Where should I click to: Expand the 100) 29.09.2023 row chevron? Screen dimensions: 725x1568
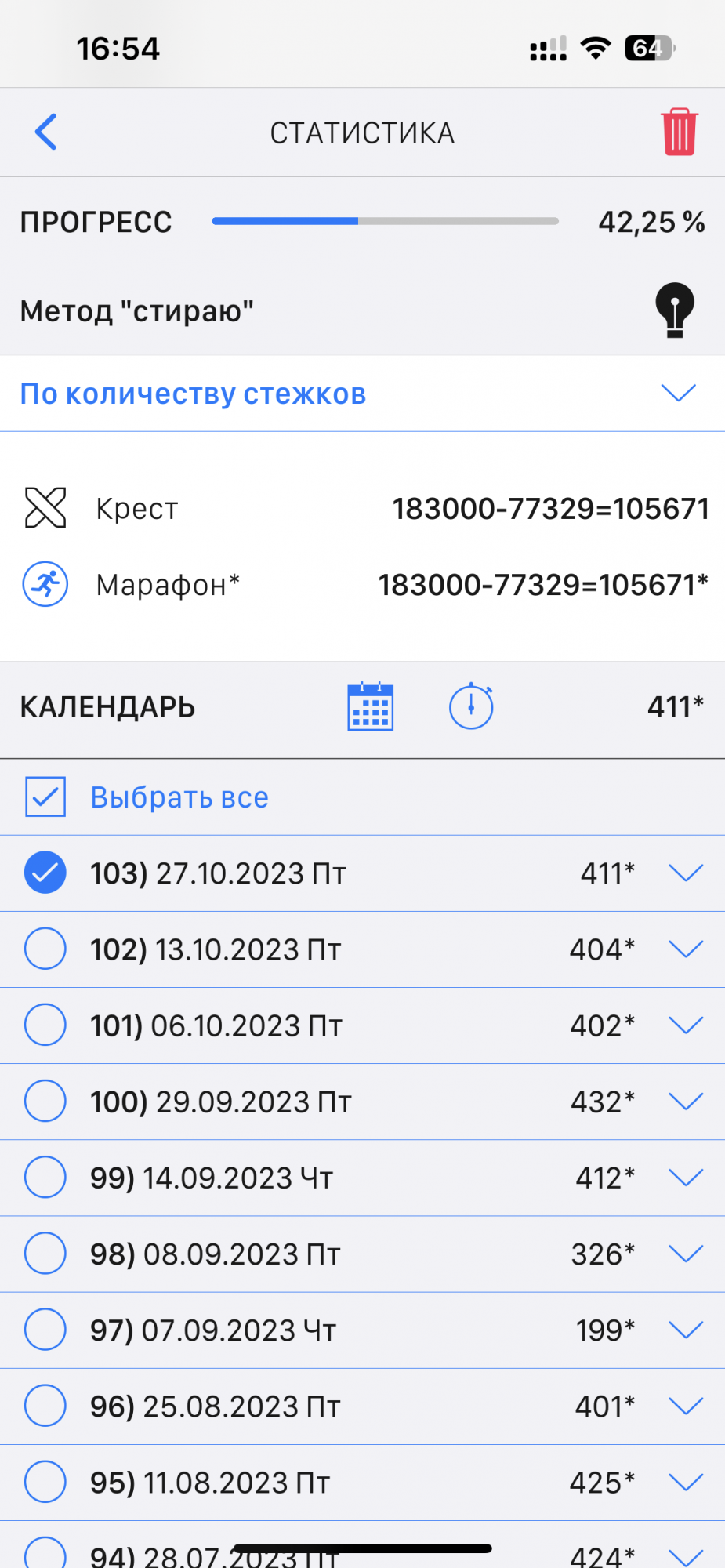(x=686, y=1102)
